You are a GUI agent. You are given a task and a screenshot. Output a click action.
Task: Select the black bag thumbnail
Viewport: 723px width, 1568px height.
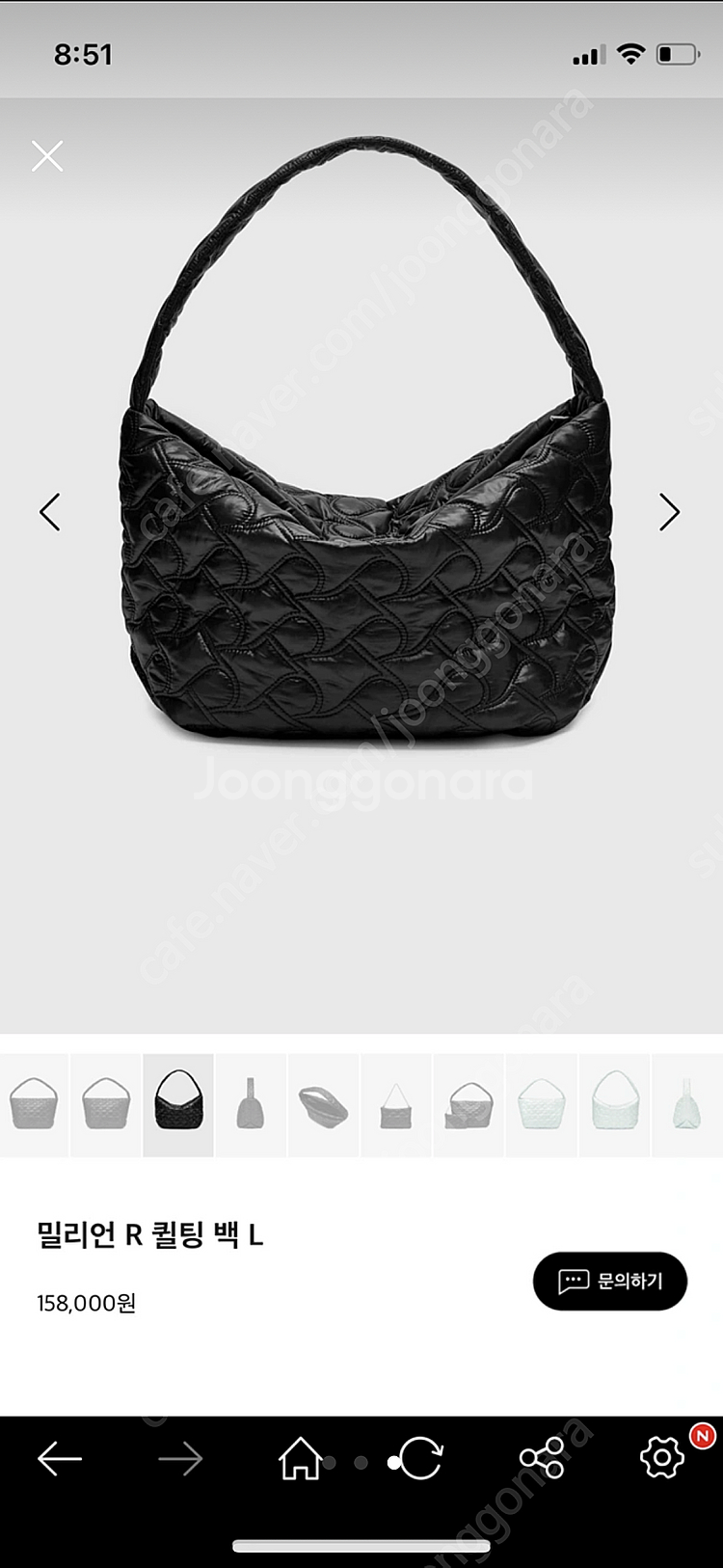(x=178, y=1105)
